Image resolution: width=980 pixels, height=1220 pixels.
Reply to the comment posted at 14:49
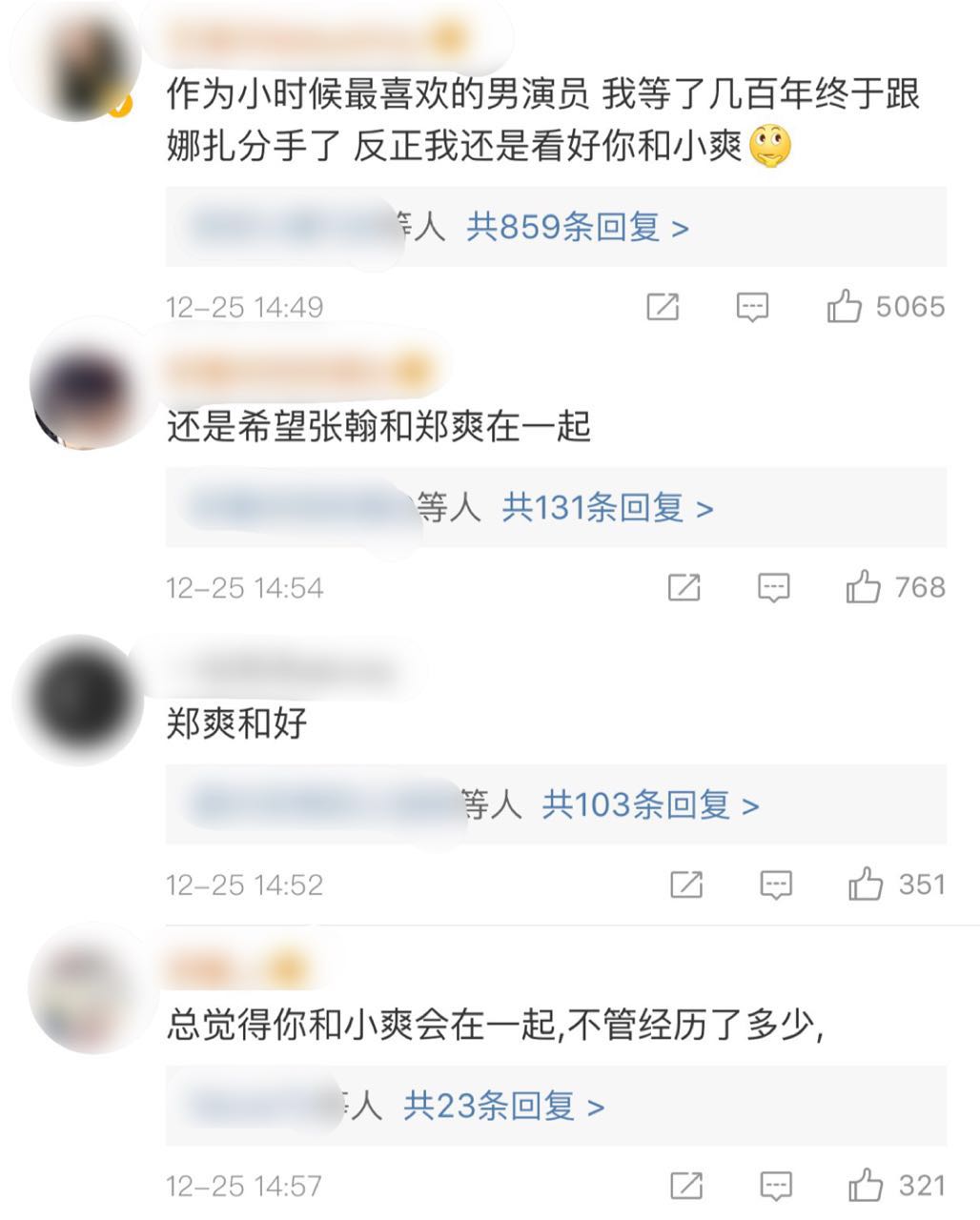tap(752, 307)
